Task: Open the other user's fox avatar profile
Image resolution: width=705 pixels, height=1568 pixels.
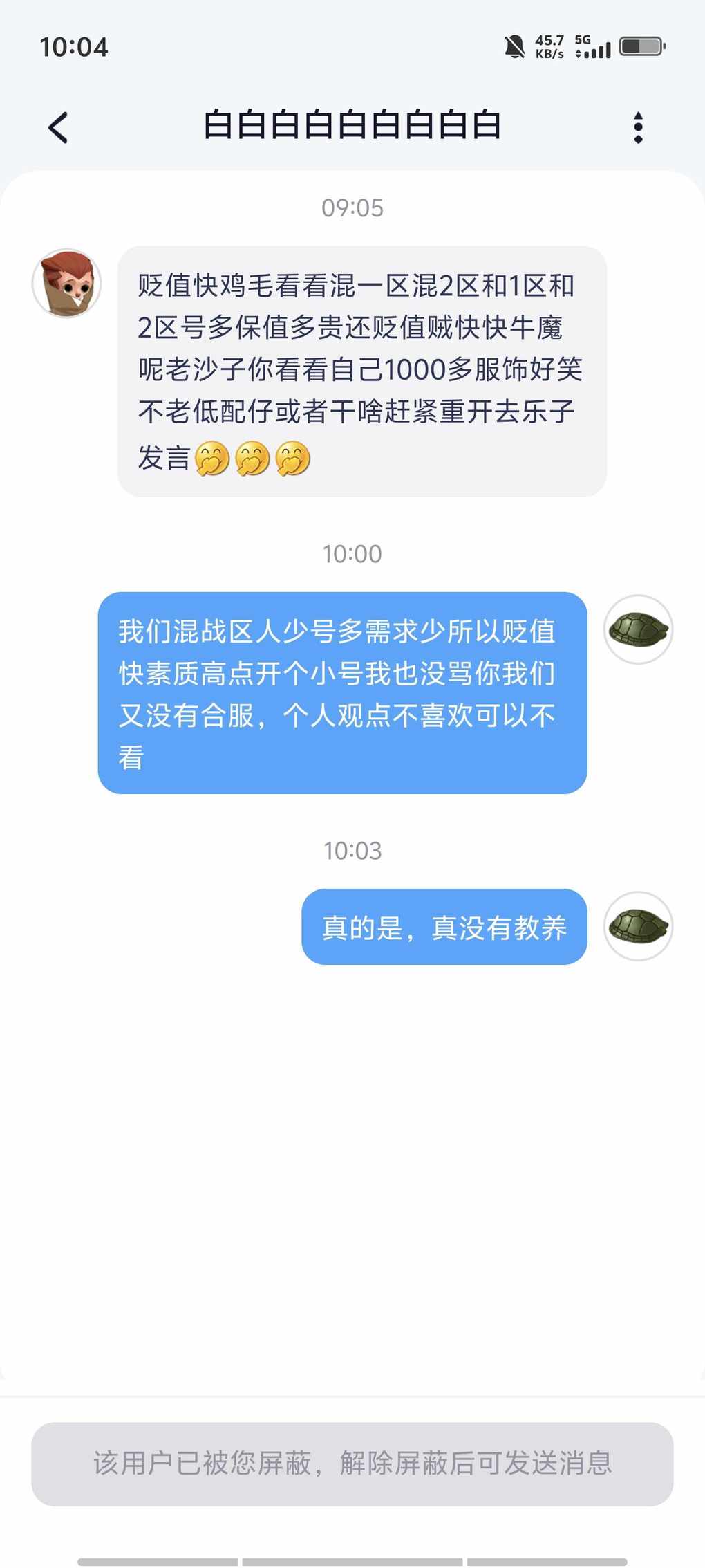Action: pos(67,284)
